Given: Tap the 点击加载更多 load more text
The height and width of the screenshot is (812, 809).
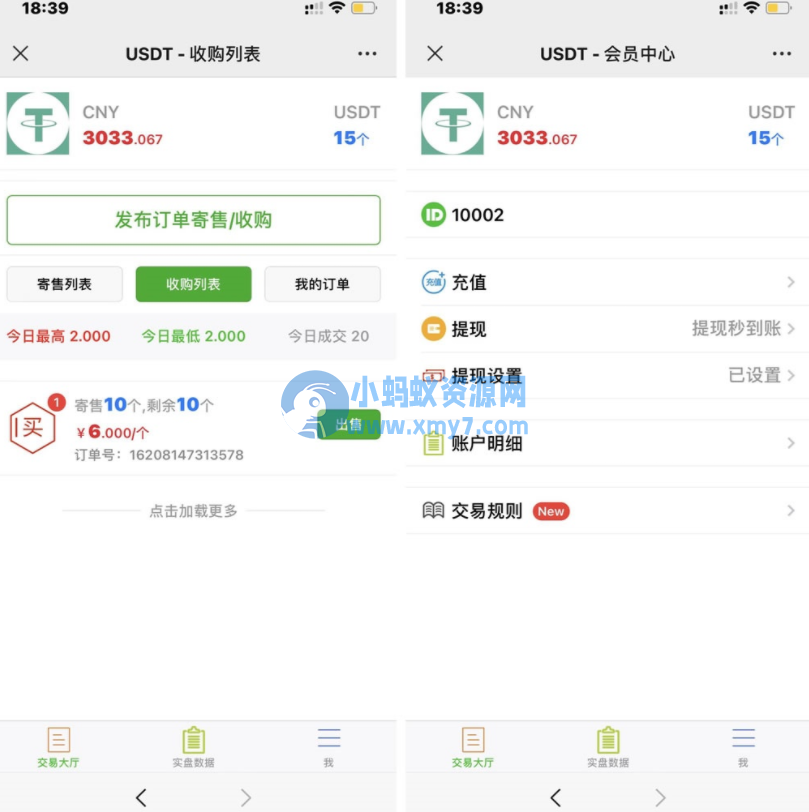Looking at the screenshot, I should click(x=193, y=510).
